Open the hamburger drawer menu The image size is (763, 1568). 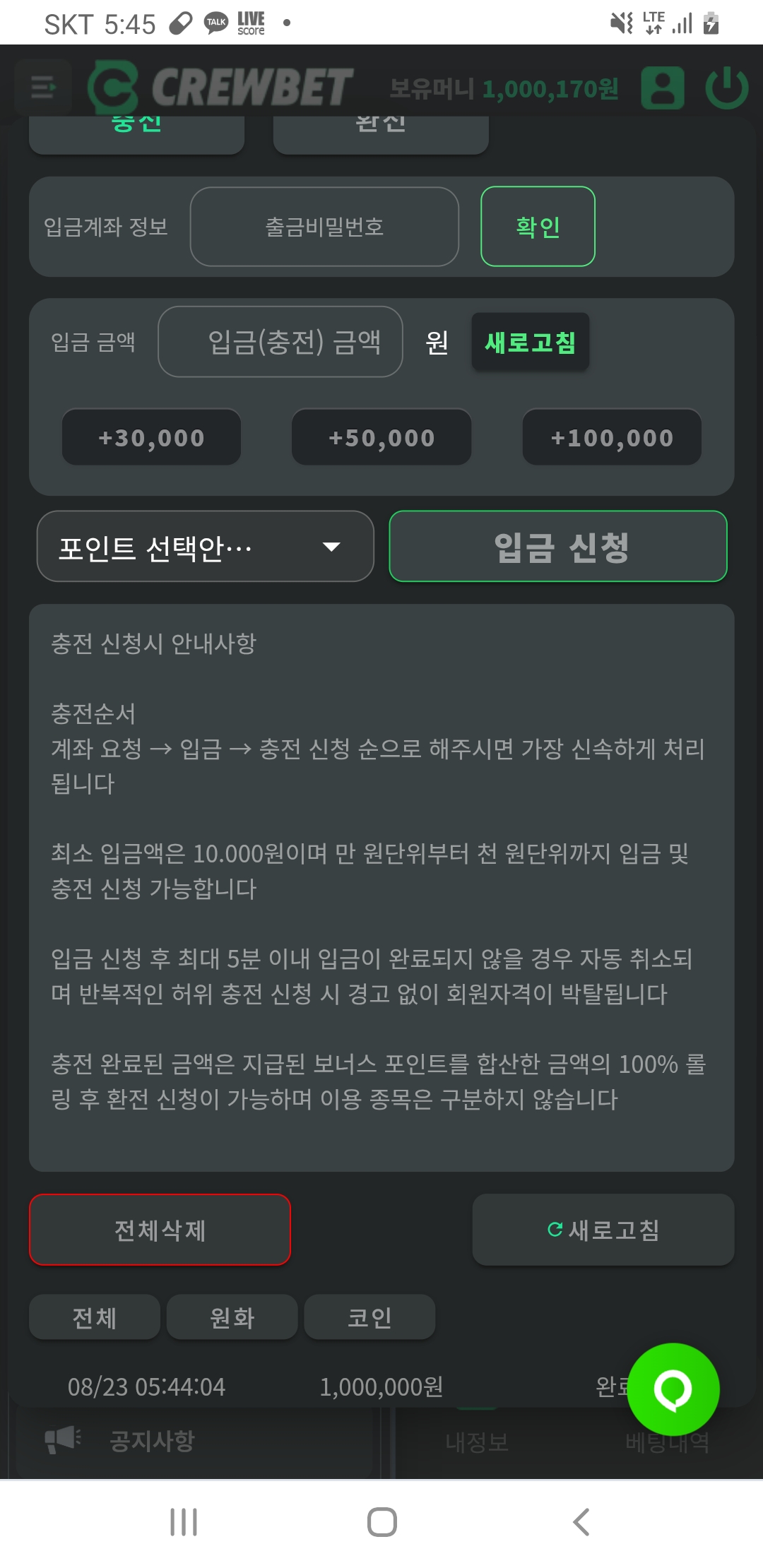pyautogui.click(x=42, y=88)
